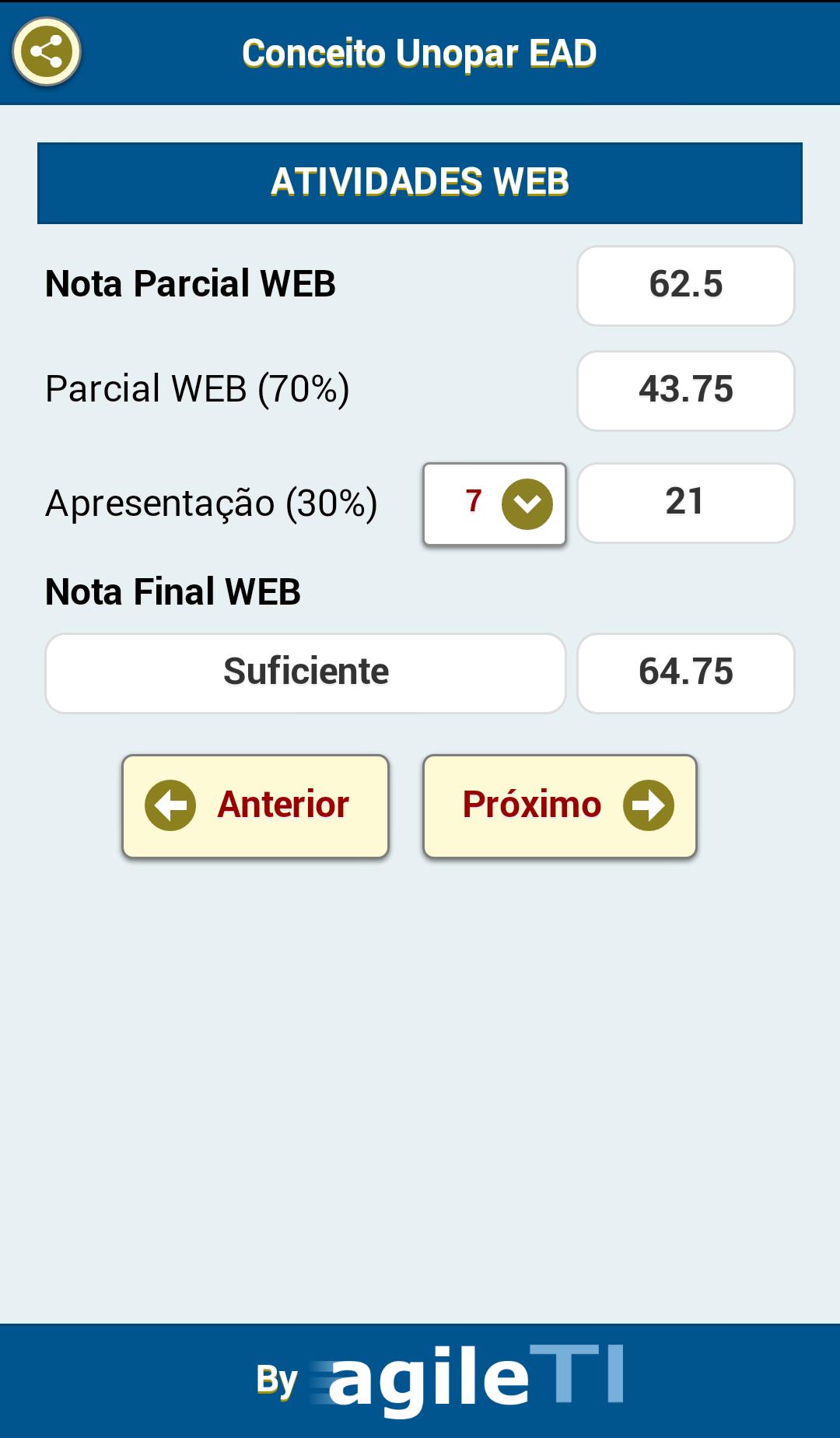840x1438 pixels.
Task: Click the 43.75 Parcial WEB field
Action: 685,391
